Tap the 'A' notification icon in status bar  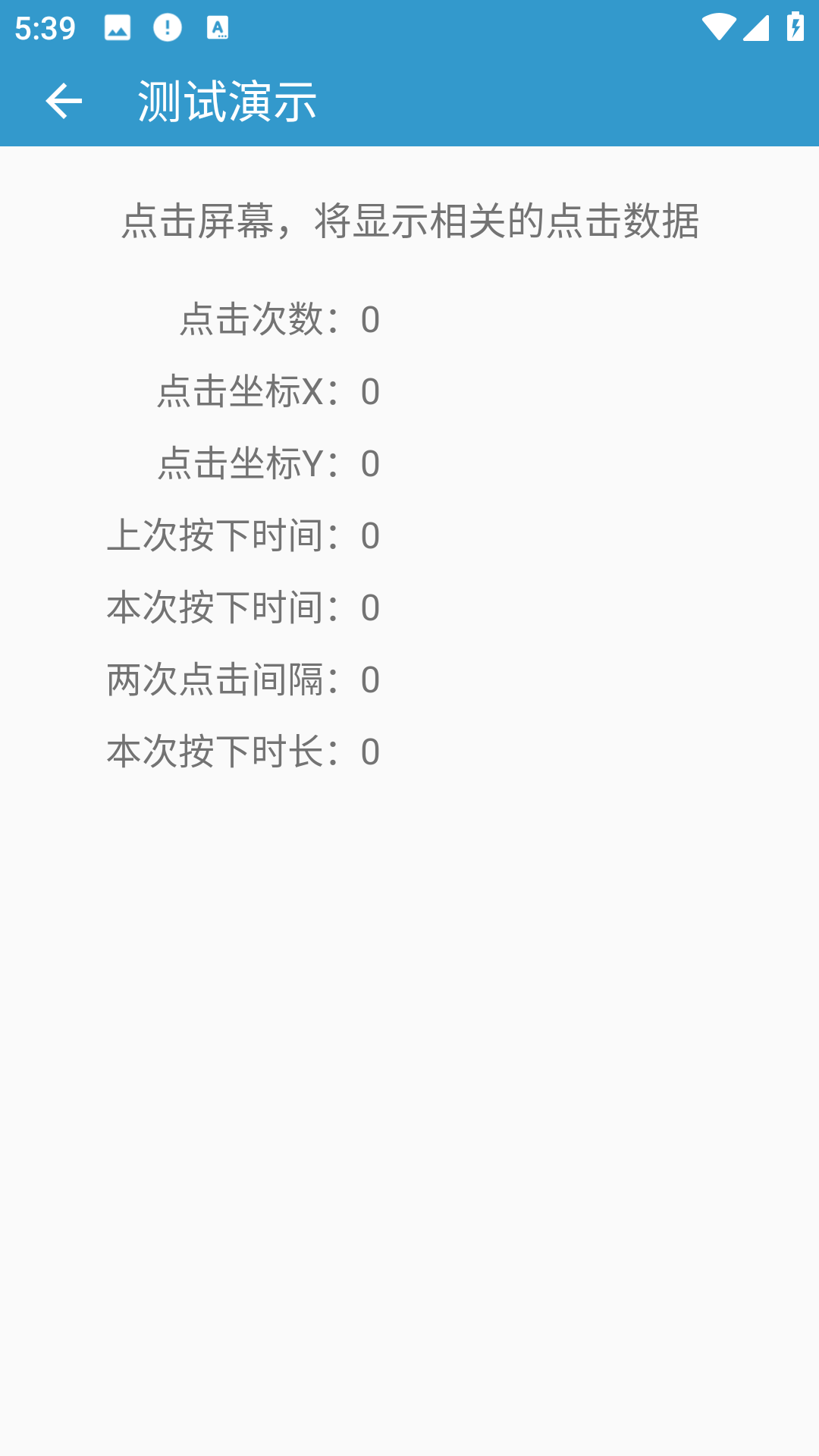pyautogui.click(x=218, y=28)
